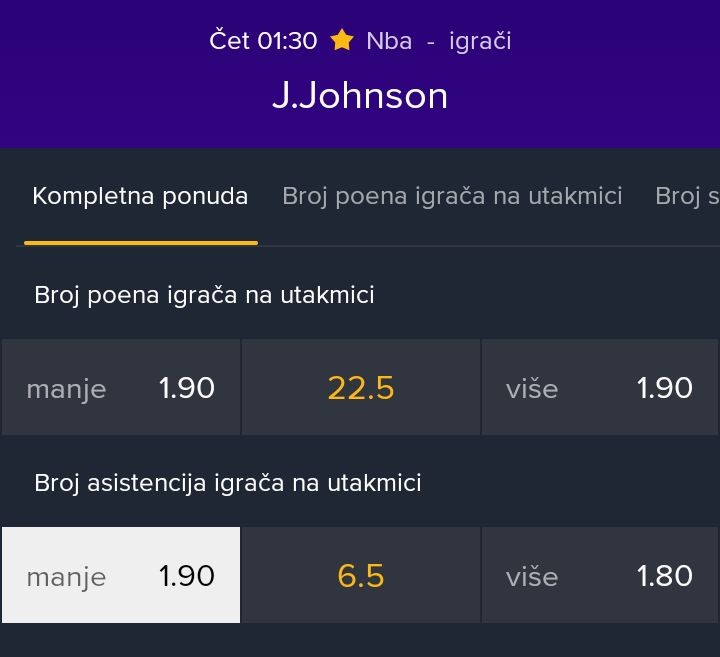Pick manje 1.90 for player points
This screenshot has height=657, width=720.
(121, 388)
